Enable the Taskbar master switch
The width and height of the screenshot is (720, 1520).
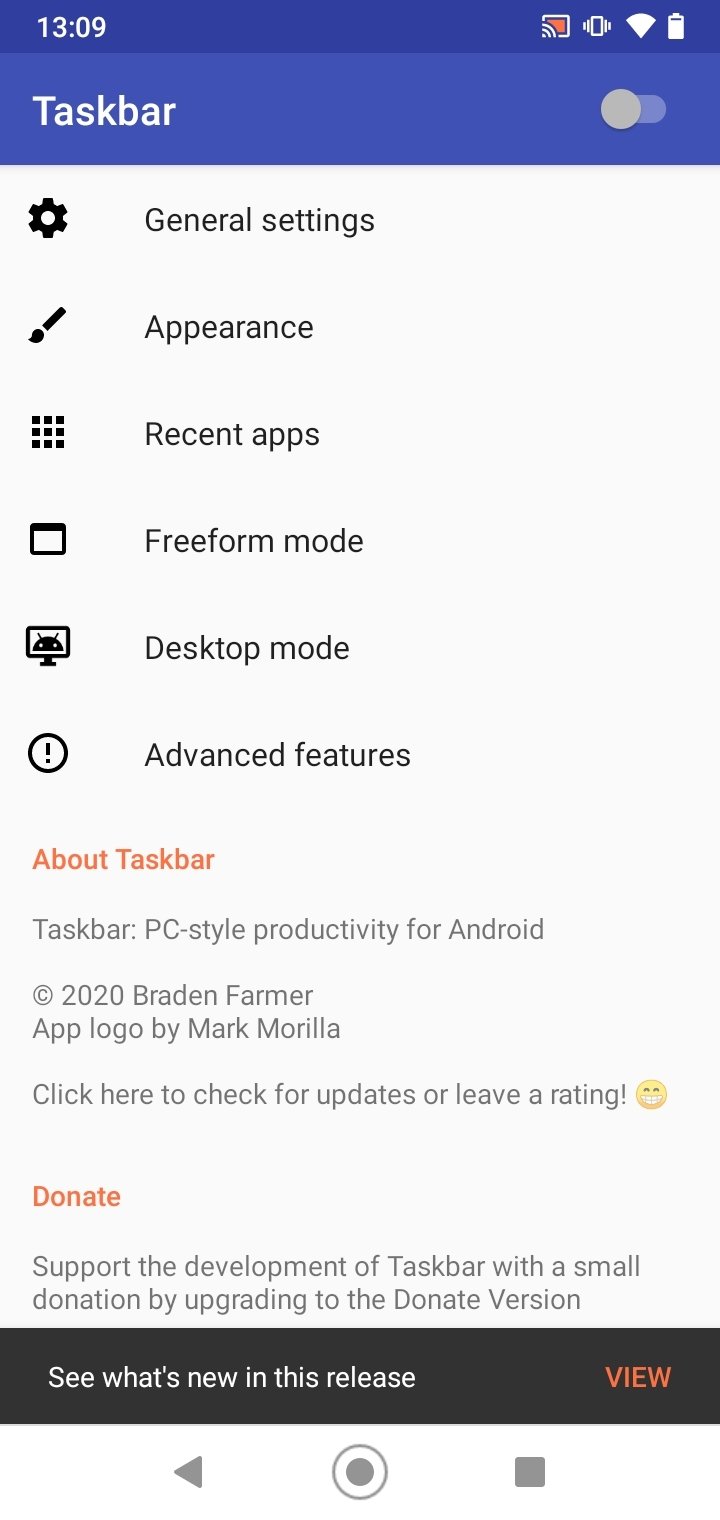point(633,109)
